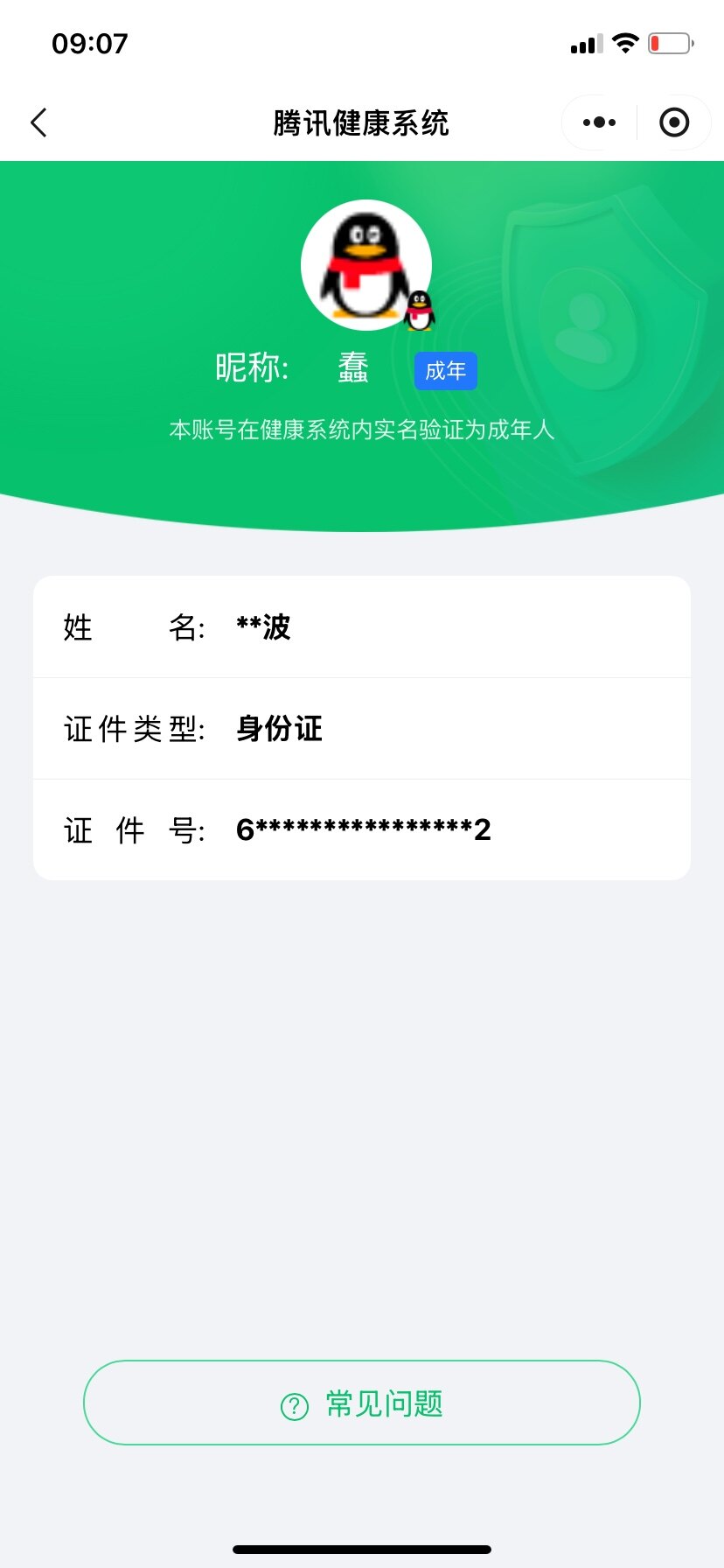The image size is (724, 1568).
Task: Open the 常见问题 frequently asked questions button
Action: tap(361, 1402)
